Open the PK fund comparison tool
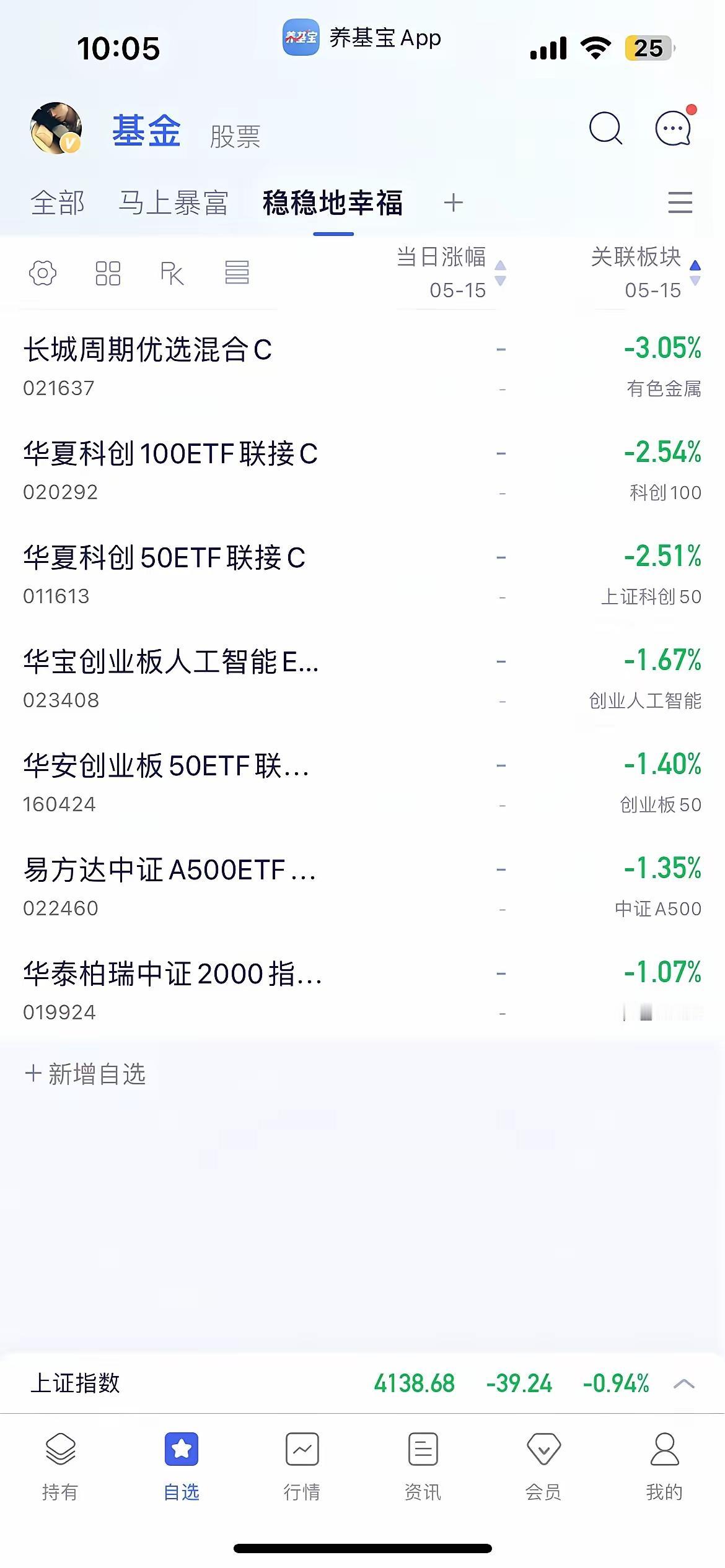 coord(172,273)
